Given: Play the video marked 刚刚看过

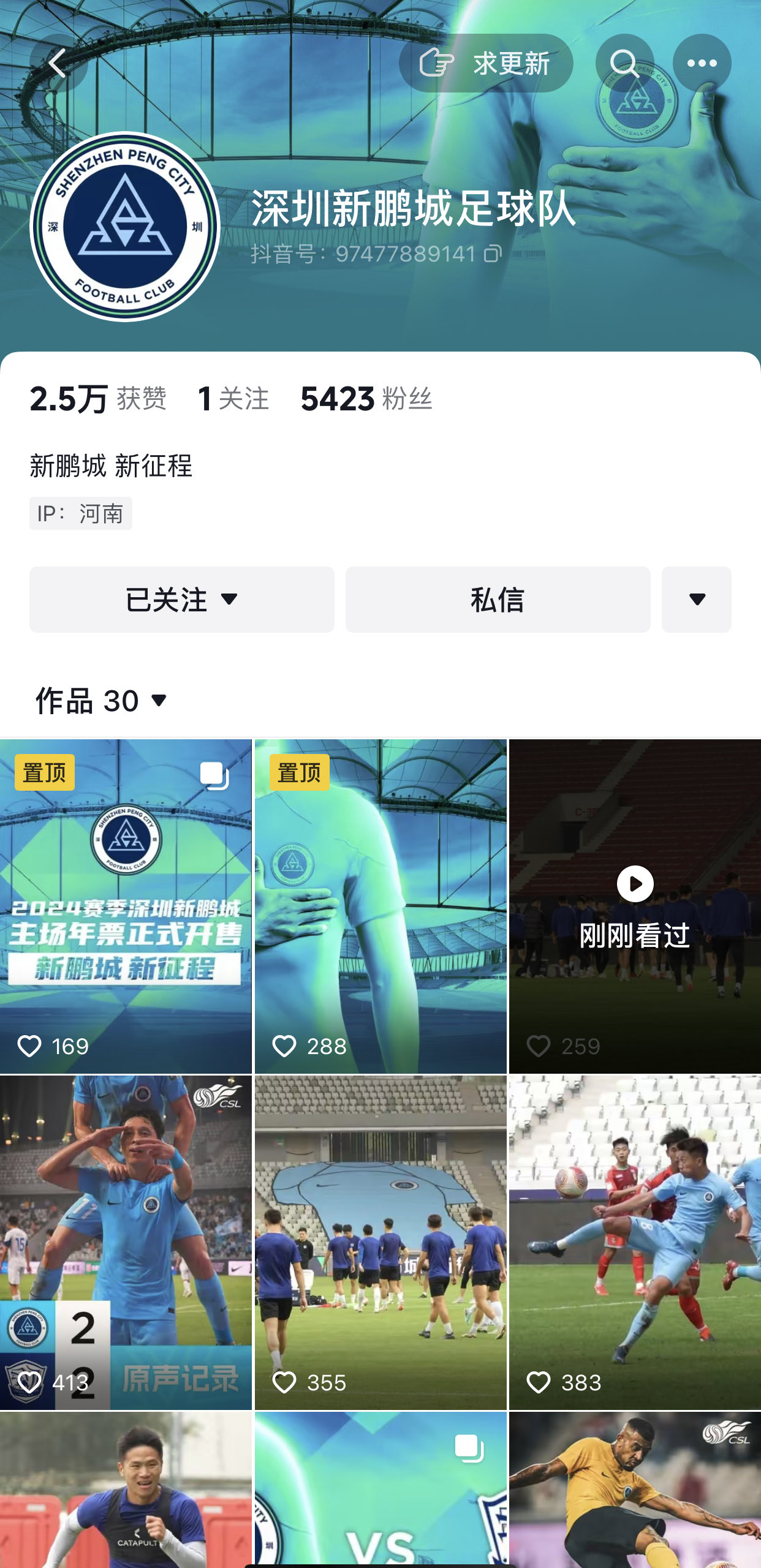Looking at the screenshot, I should pyautogui.click(x=635, y=907).
